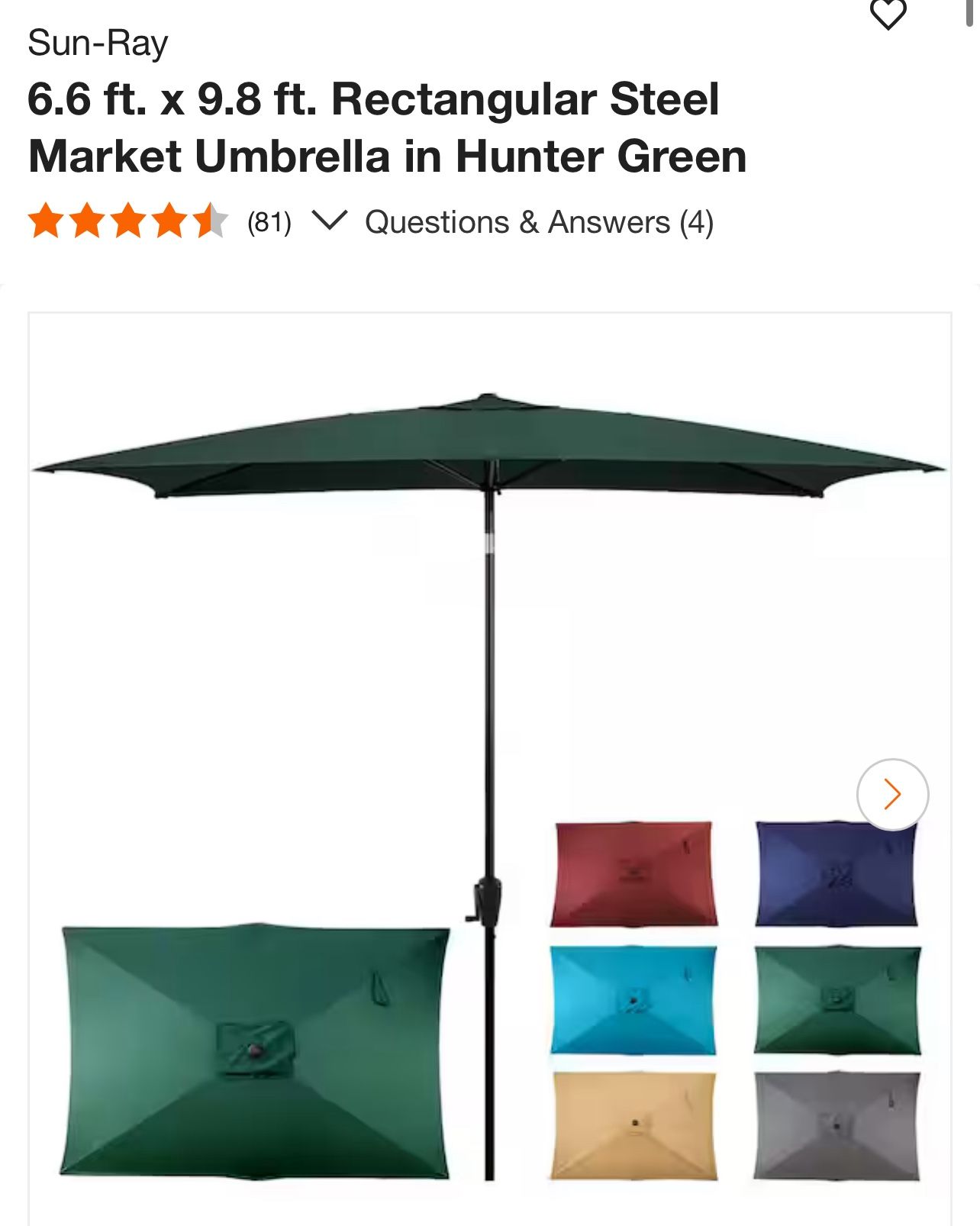Image resolution: width=980 pixels, height=1226 pixels.
Task: Save umbrella to favorites with heart icon
Action: (888, 14)
